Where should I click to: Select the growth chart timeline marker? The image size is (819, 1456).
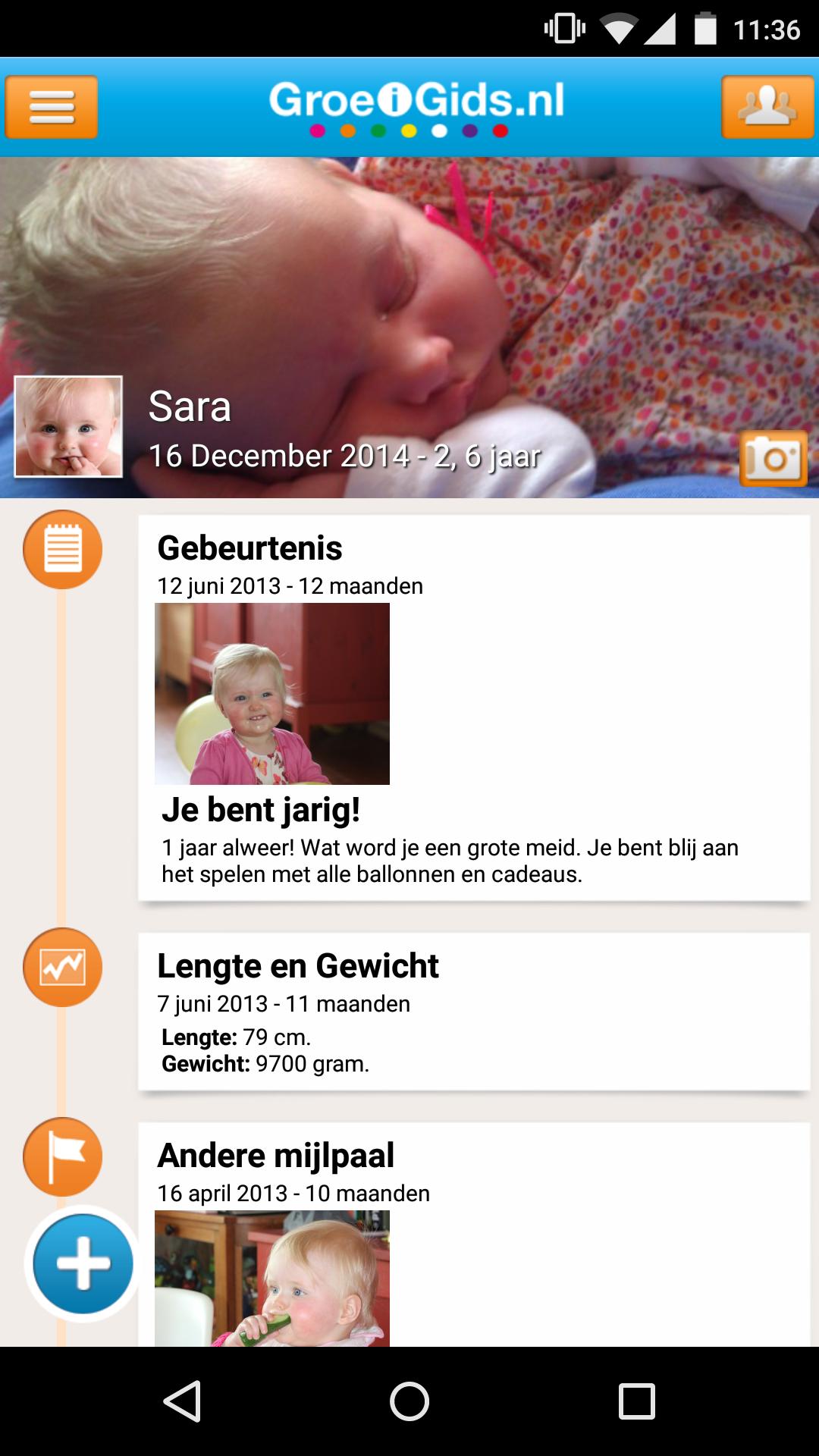(63, 967)
